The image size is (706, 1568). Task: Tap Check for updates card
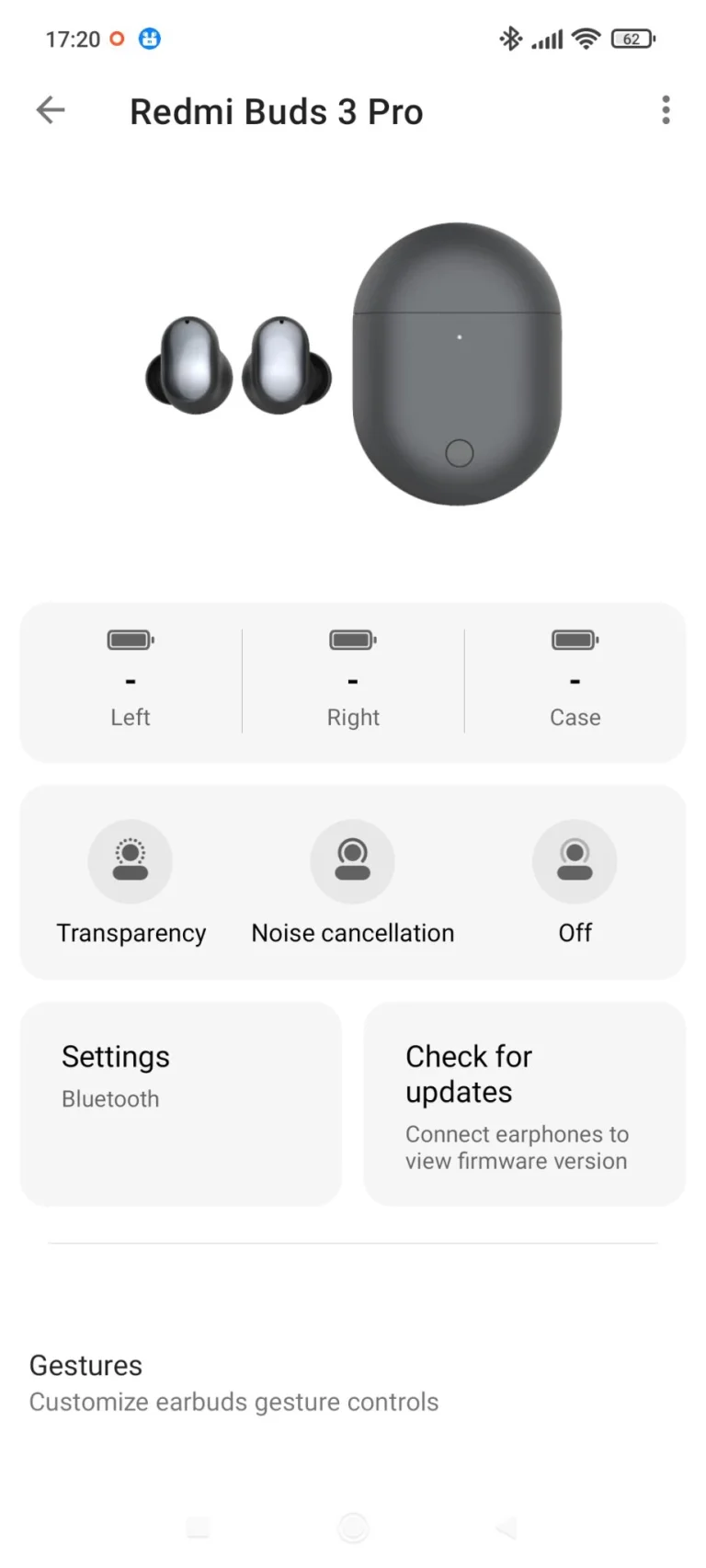point(521,1103)
